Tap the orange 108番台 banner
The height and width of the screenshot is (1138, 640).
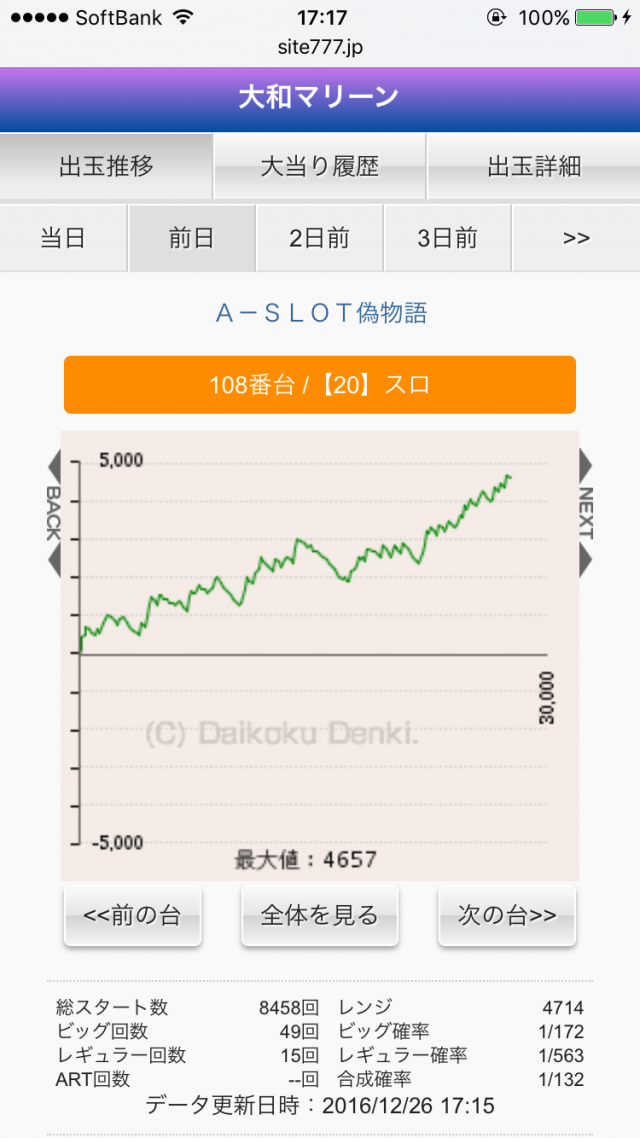(320, 384)
